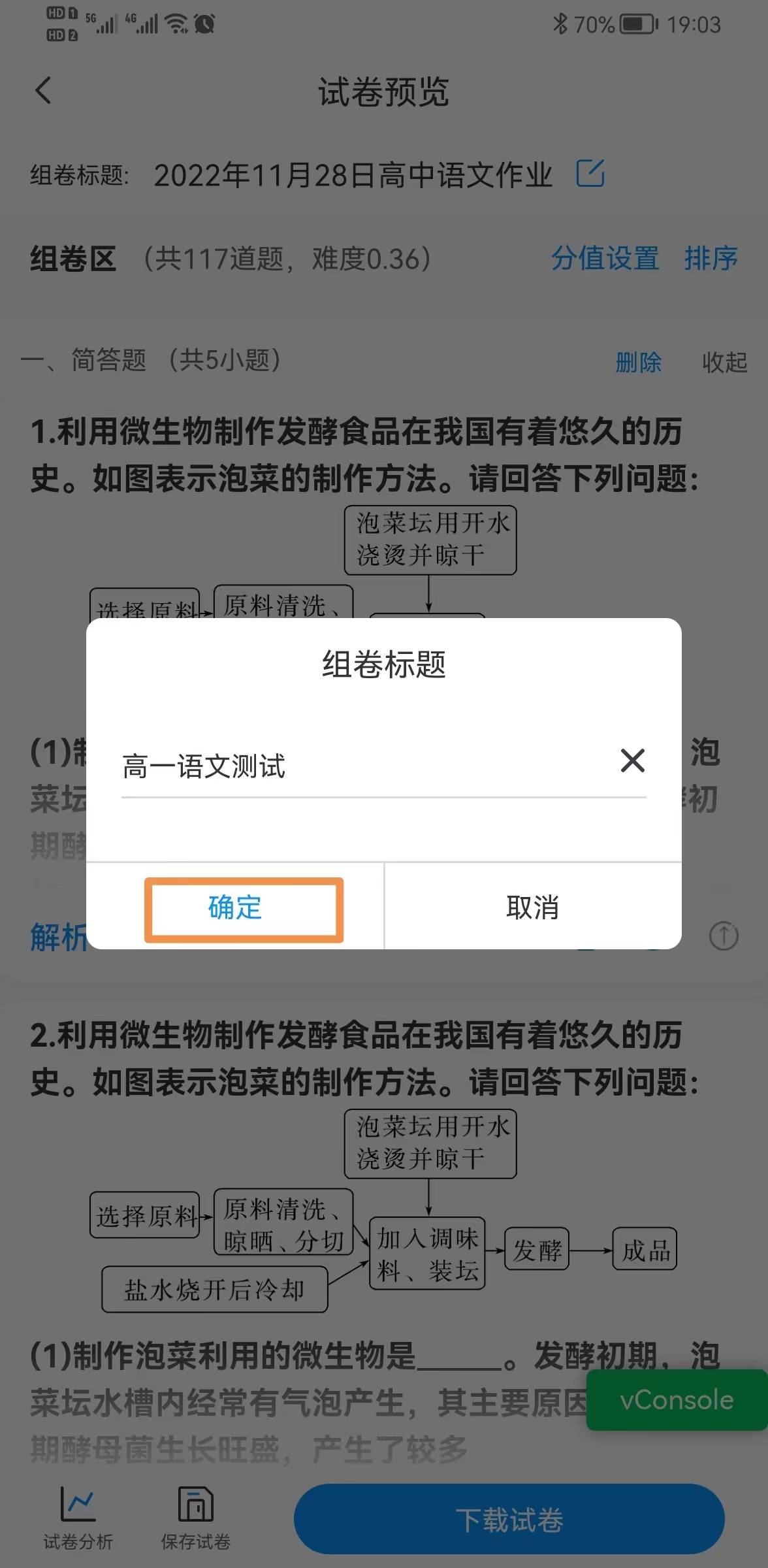
Task: Open the vConsole debug panel
Action: pyautogui.click(x=677, y=1400)
